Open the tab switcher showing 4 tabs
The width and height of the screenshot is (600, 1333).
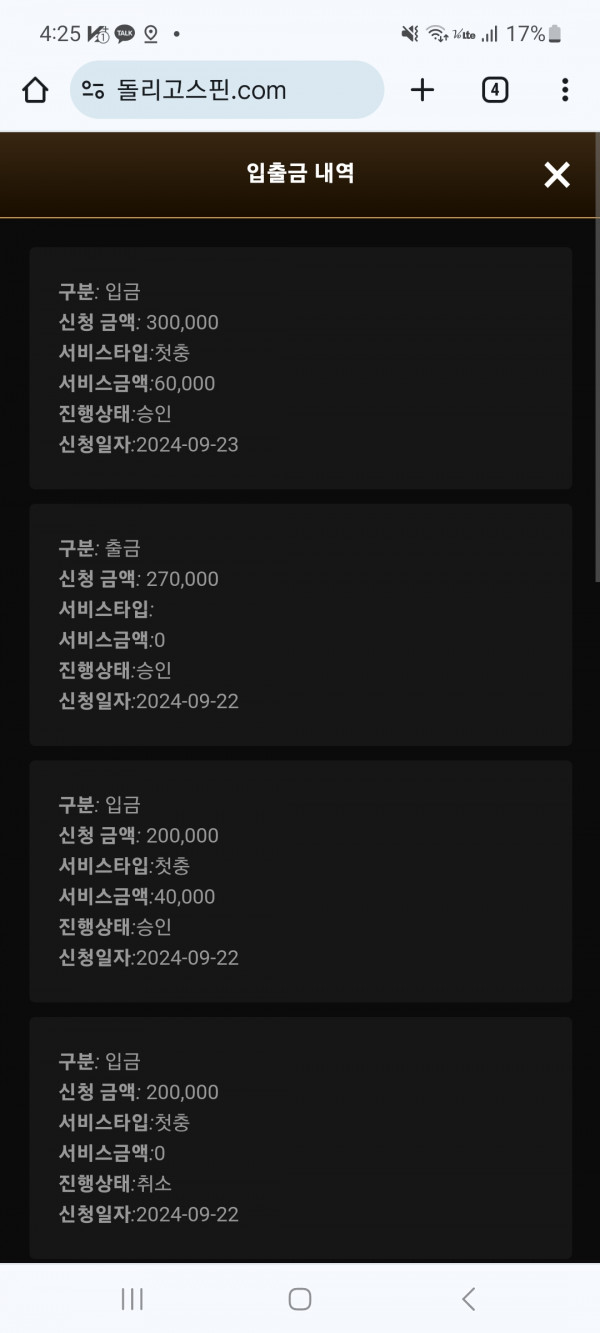pos(495,90)
